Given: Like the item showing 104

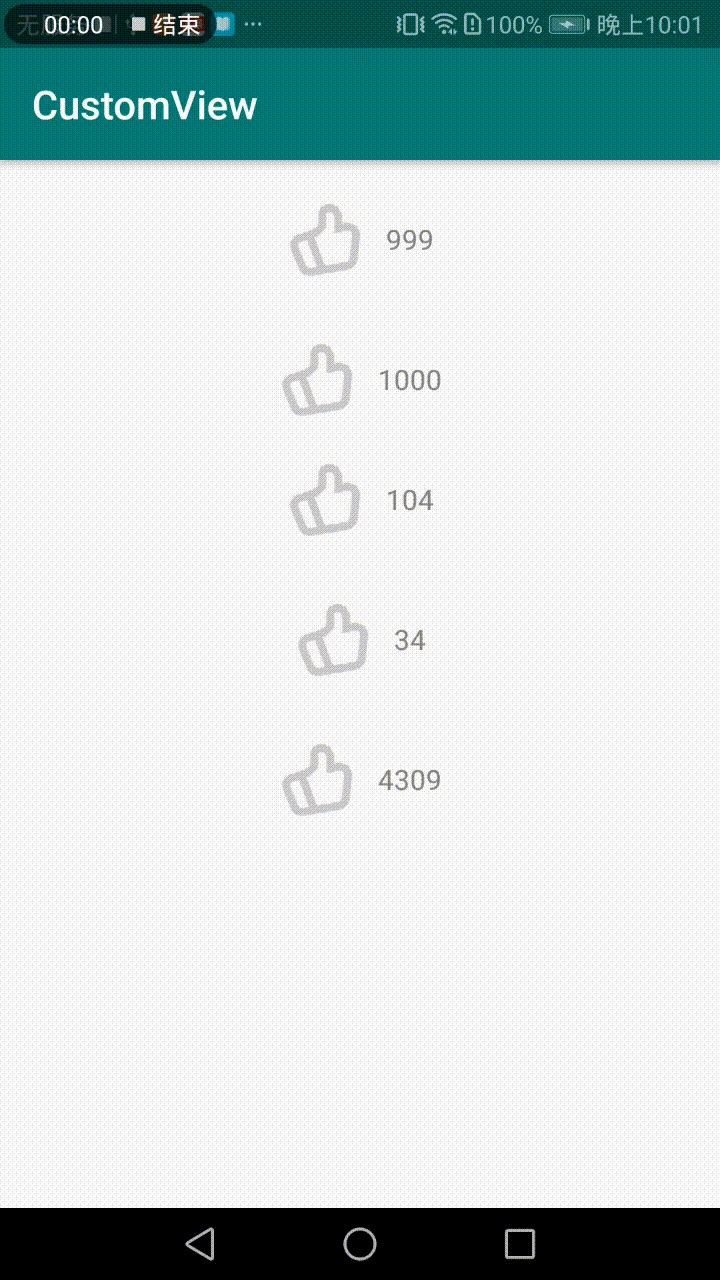Looking at the screenshot, I should point(325,500).
